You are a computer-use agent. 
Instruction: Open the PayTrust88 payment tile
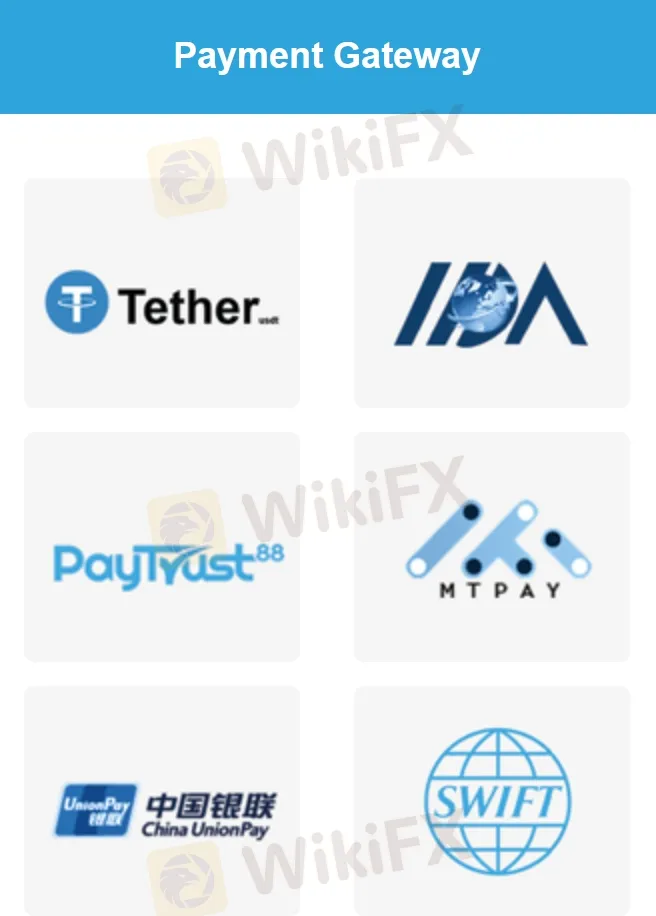click(162, 547)
